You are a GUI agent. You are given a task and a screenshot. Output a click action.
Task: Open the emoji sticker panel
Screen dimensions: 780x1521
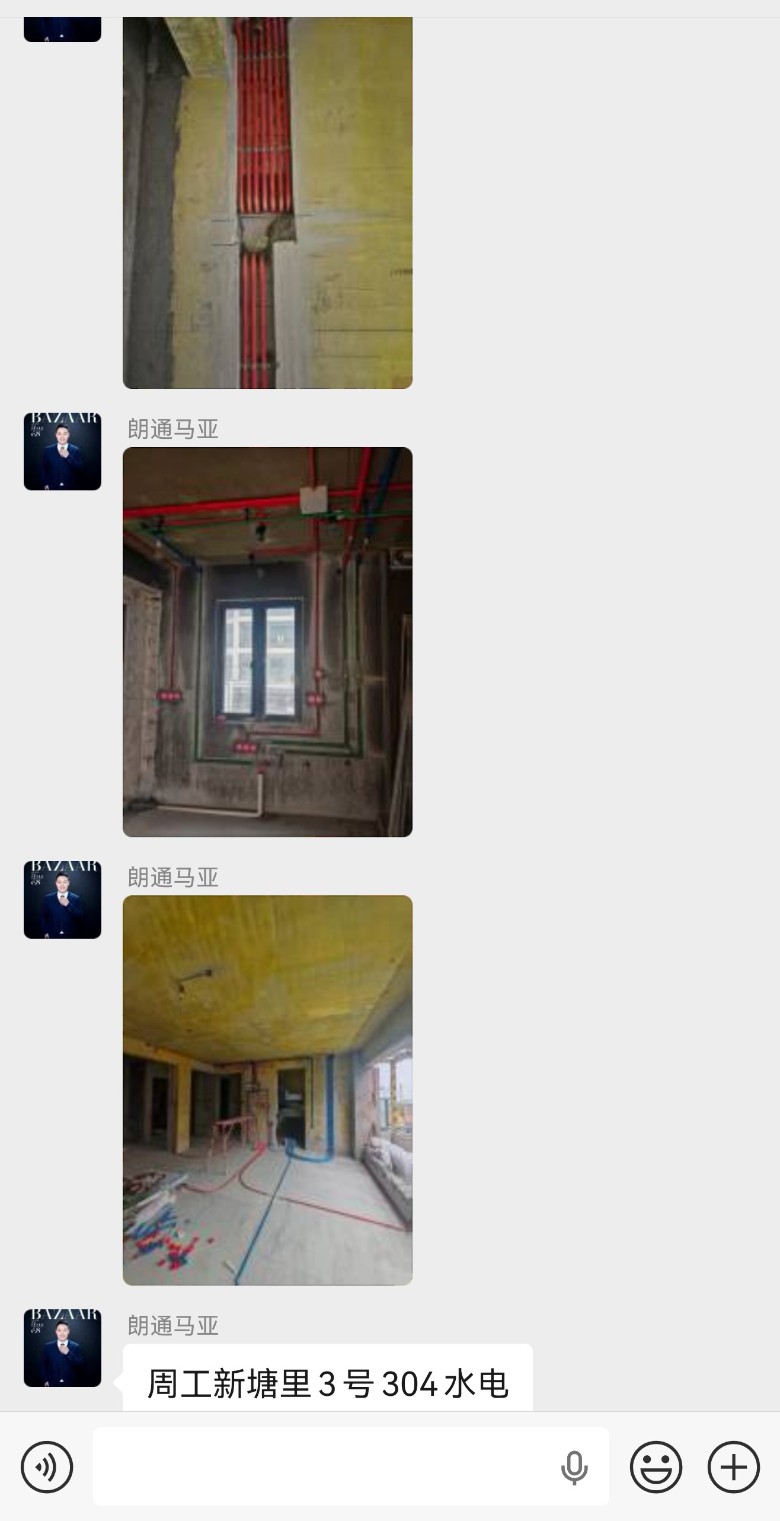656,1467
